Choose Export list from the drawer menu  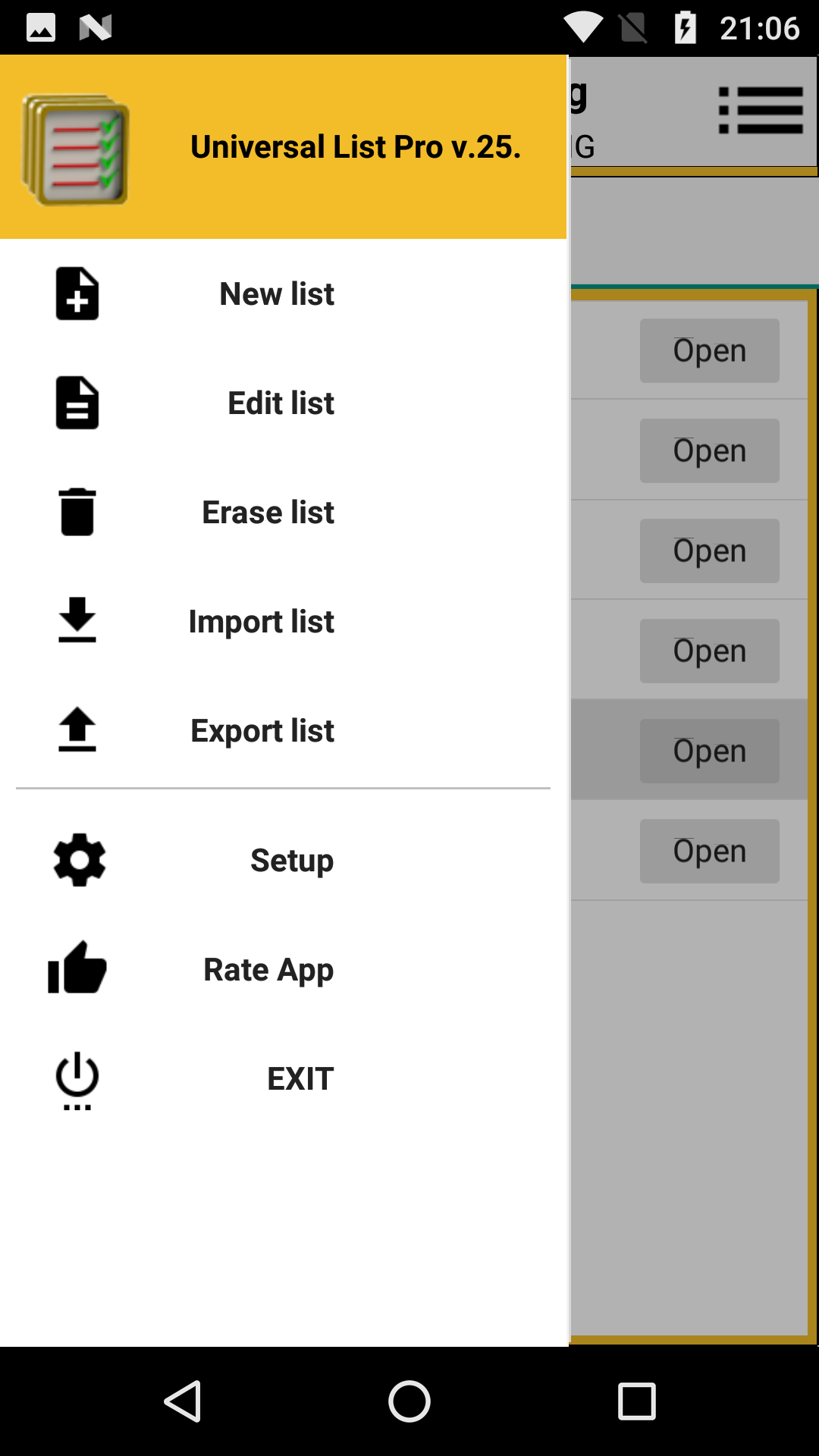coord(262,731)
